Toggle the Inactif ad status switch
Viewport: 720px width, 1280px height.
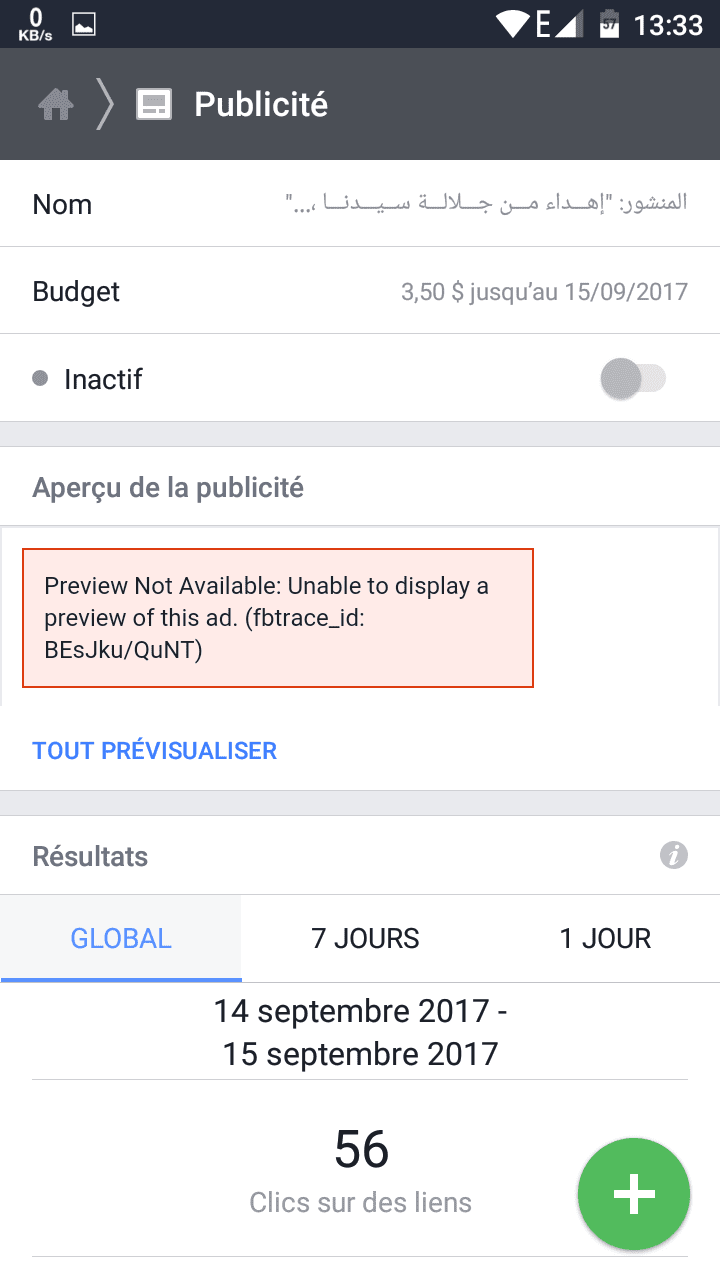pyautogui.click(x=633, y=379)
